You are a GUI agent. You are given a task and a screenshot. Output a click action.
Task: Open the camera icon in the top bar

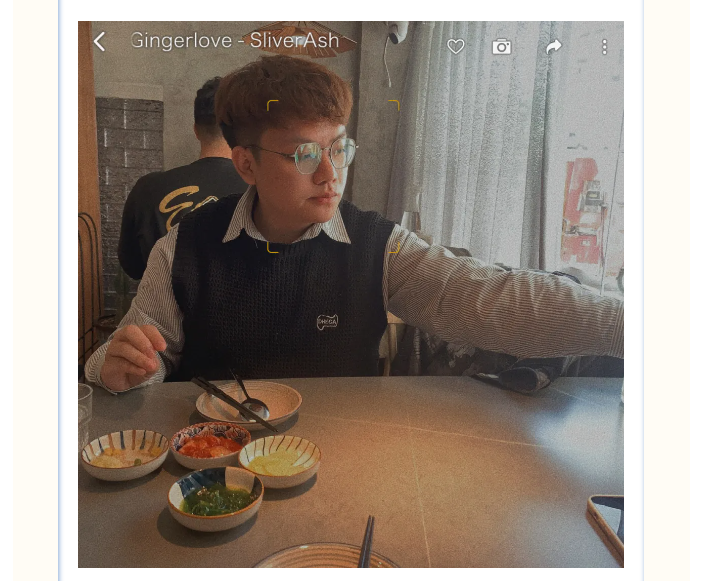(x=502, y=47)
